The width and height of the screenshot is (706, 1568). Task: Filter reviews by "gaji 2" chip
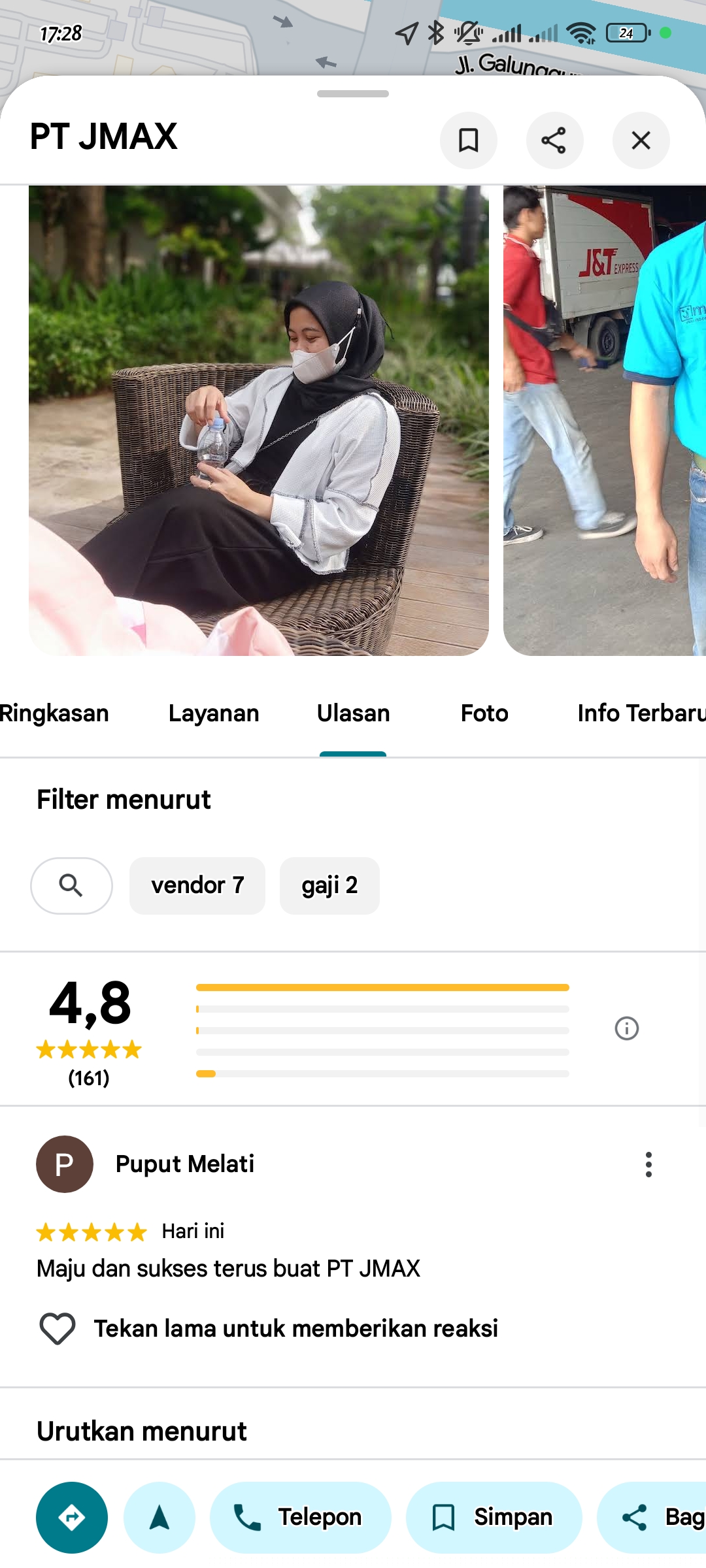point(329,886)
